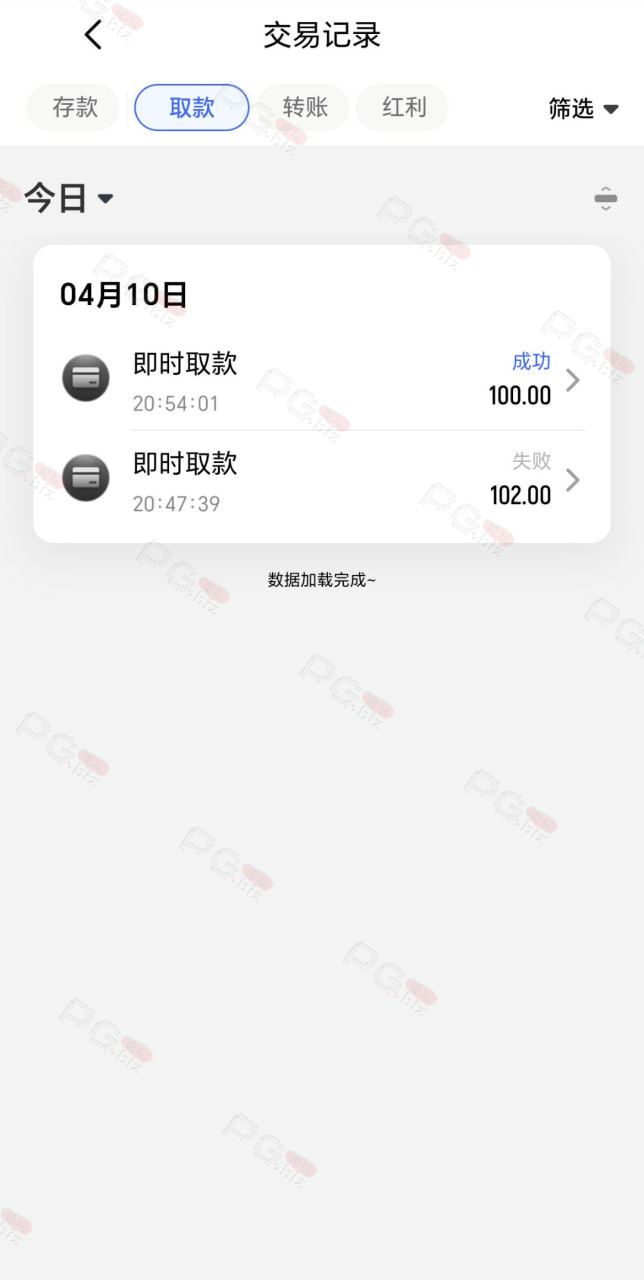The width and height of the screenshot is (644, 1280).
Task: Open the 红利 tab
Action: click(x=403, y=107)
